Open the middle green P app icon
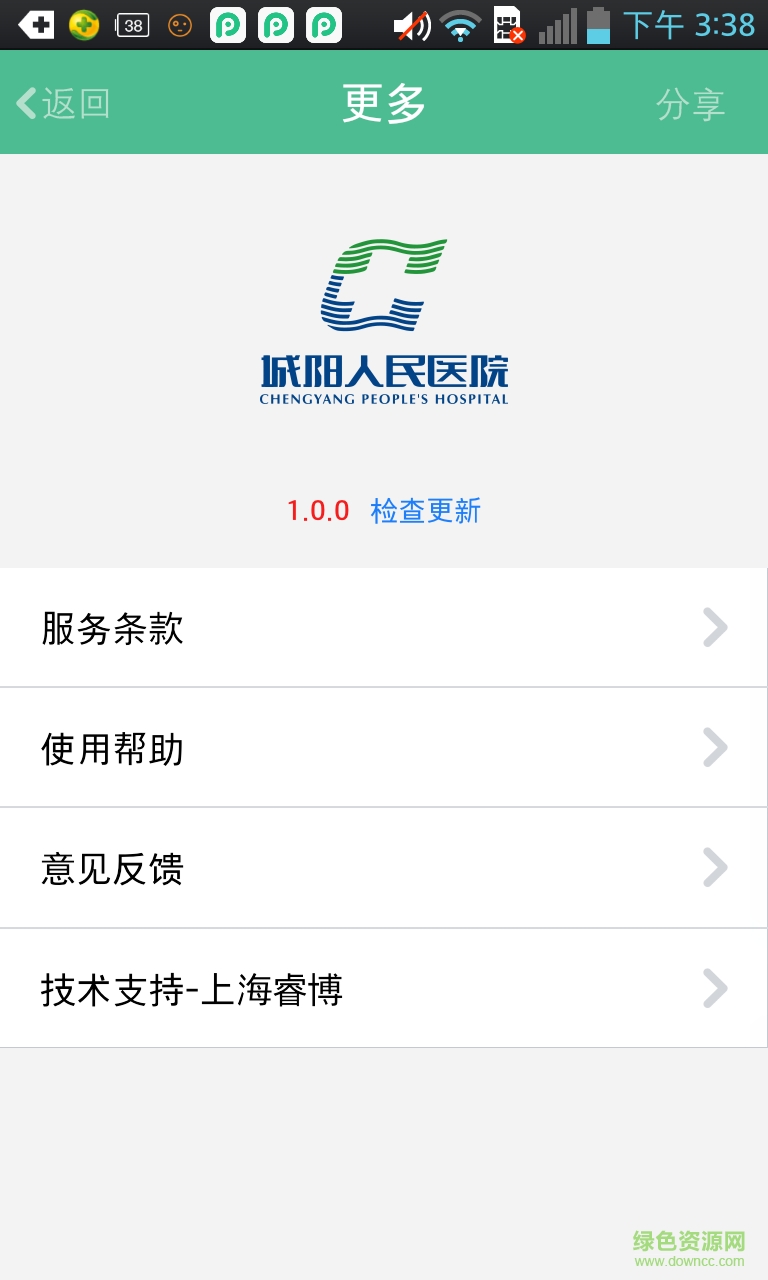768x1280 pixels. coord(276,25)
